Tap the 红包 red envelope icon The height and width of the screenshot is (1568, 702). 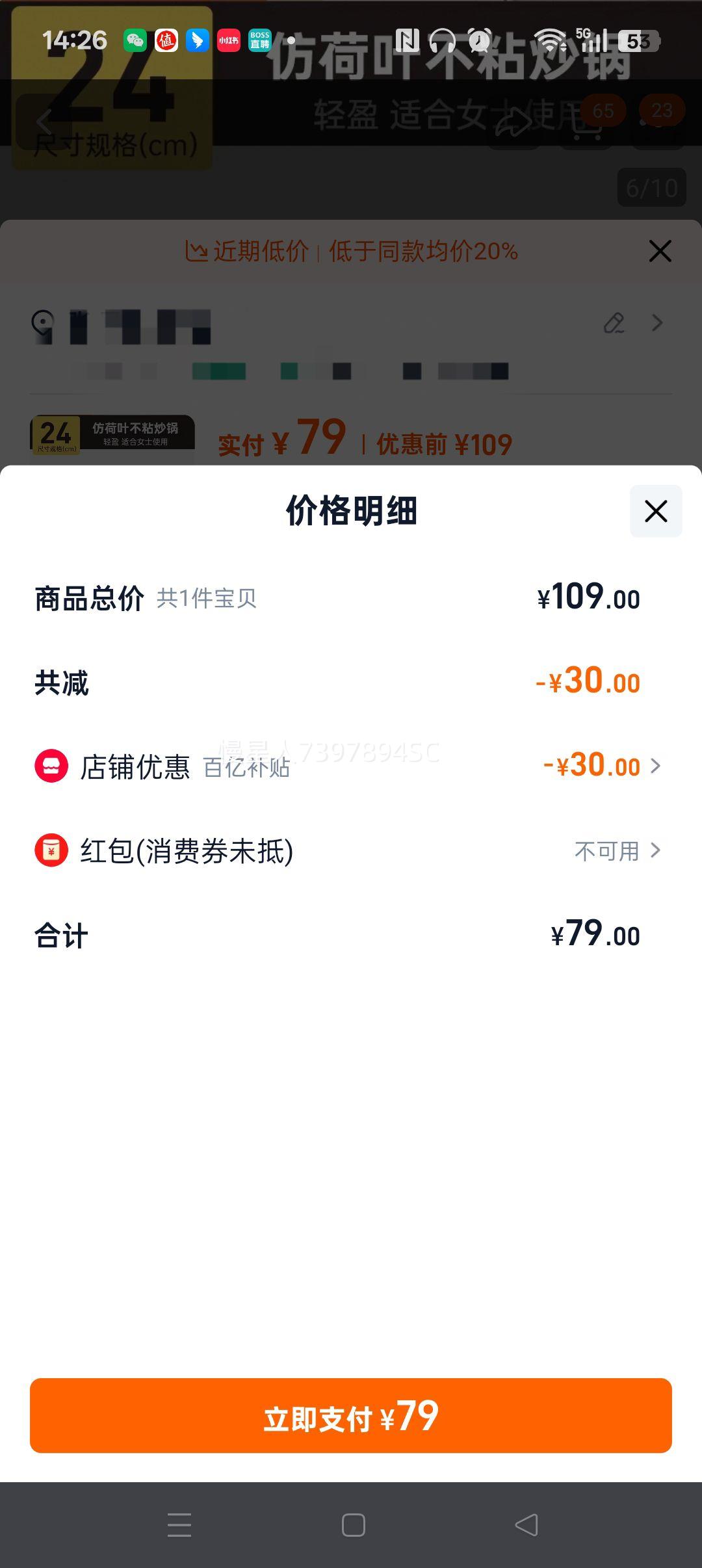click(x=50, y=850)
